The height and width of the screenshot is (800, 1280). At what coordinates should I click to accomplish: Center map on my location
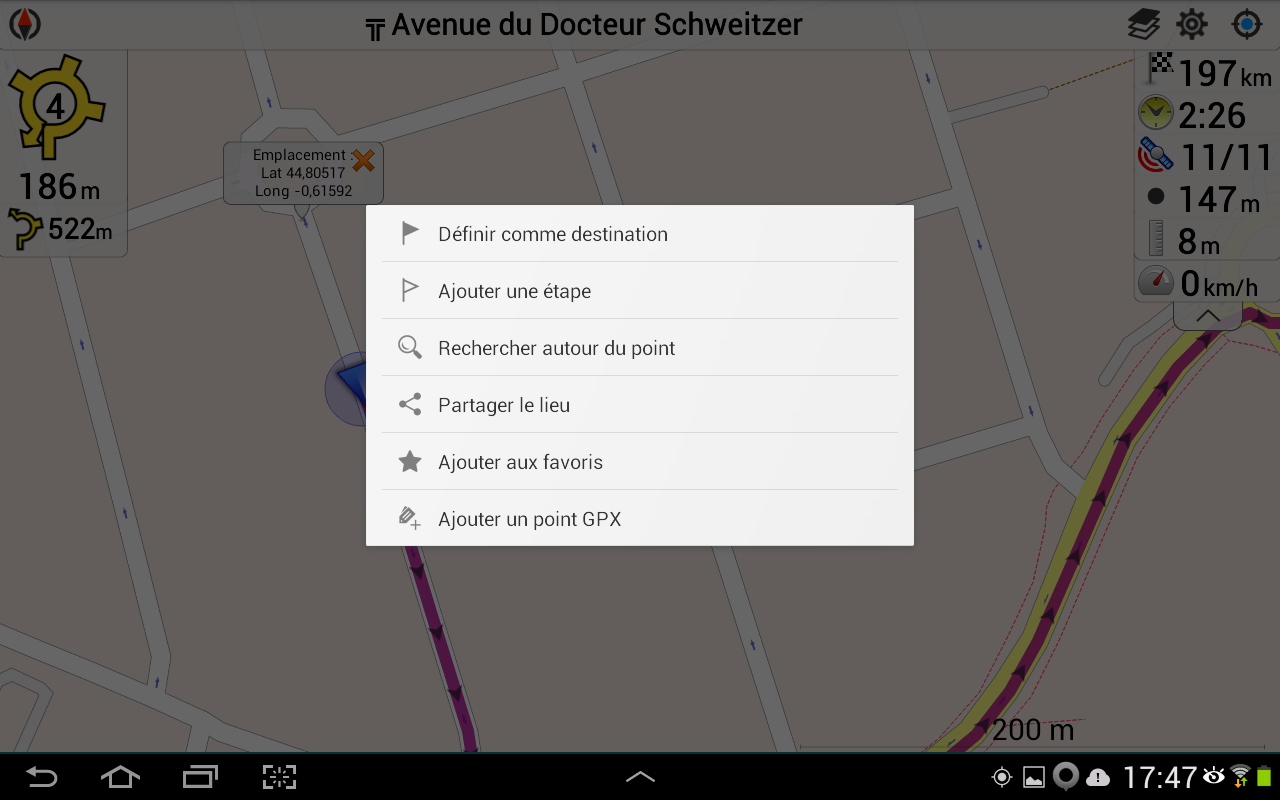click(x=1246, y=24)
